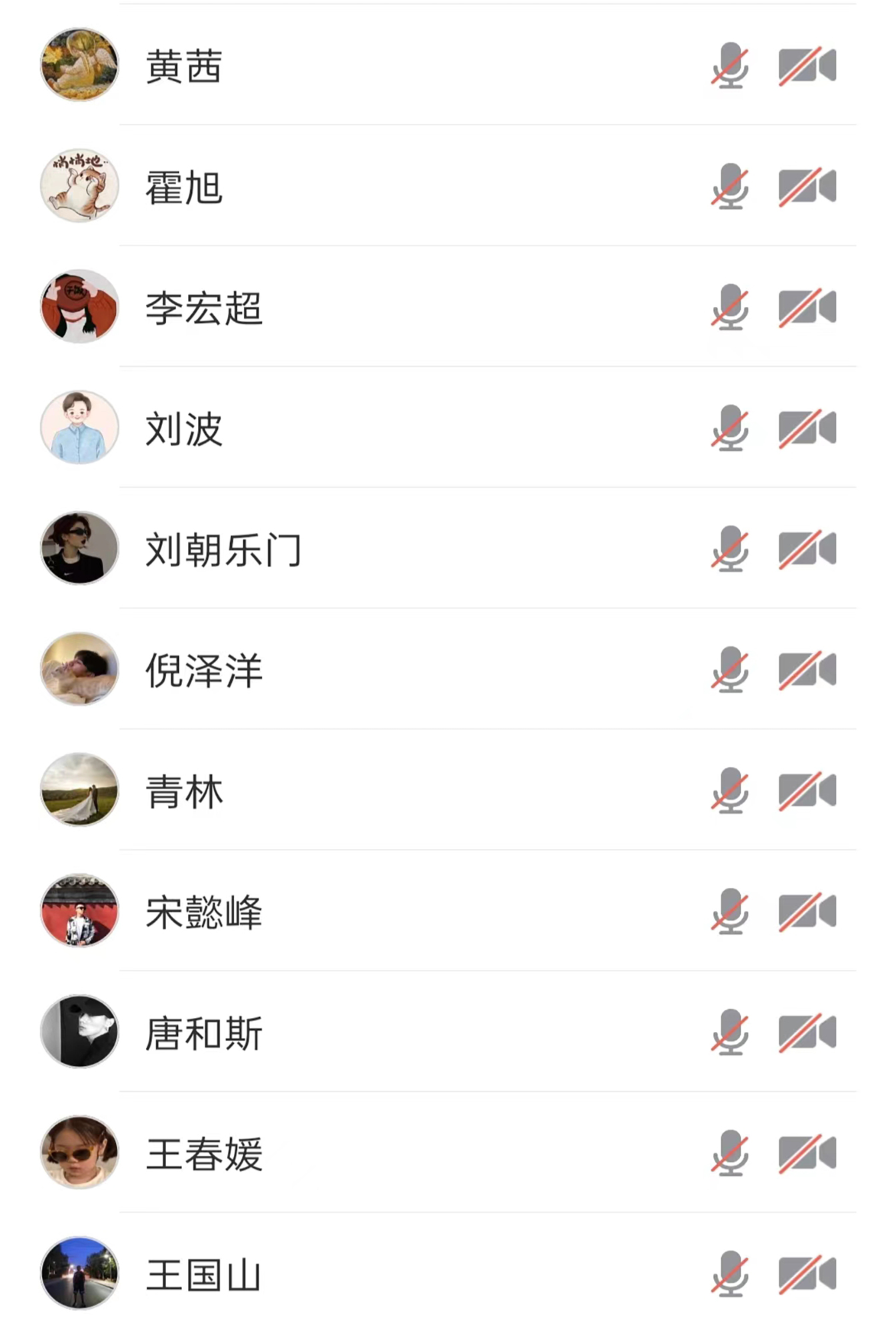Tap the disabled camera icon for 王春媛
896x1334 pixels.
(807, 1154)
